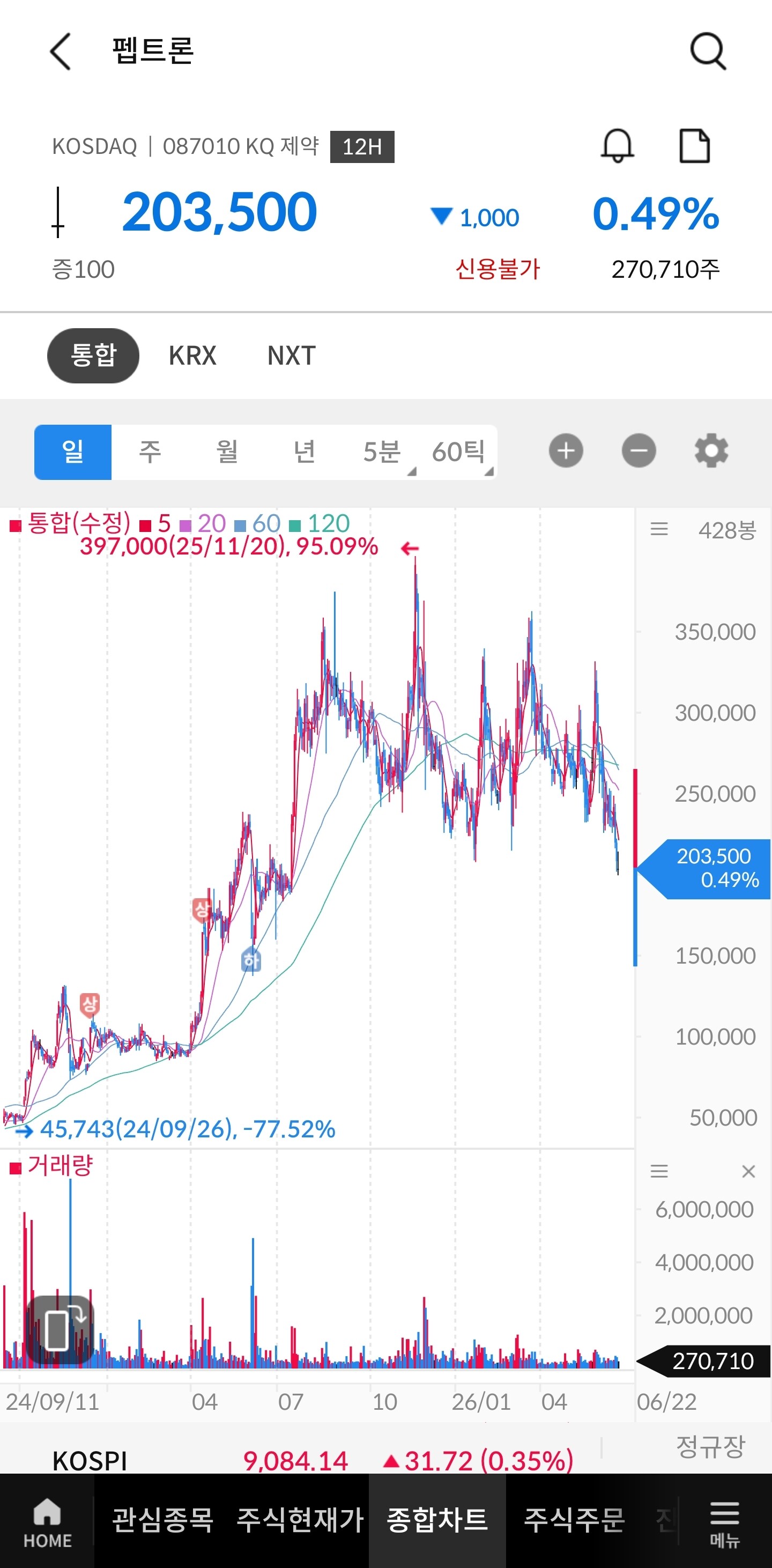Open 주식주문 stock order tab
Screen dimensions: 772x1568
coord(574,1520)
